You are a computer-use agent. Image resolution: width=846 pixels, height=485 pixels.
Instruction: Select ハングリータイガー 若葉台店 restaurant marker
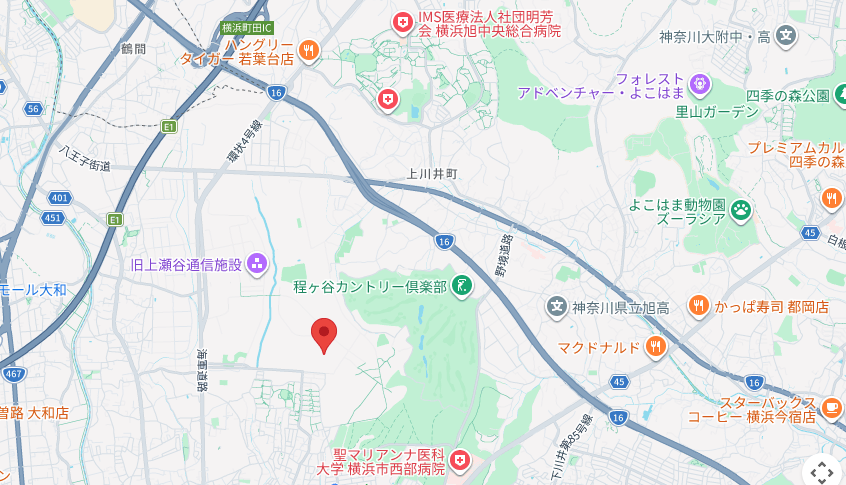(309, 50)
